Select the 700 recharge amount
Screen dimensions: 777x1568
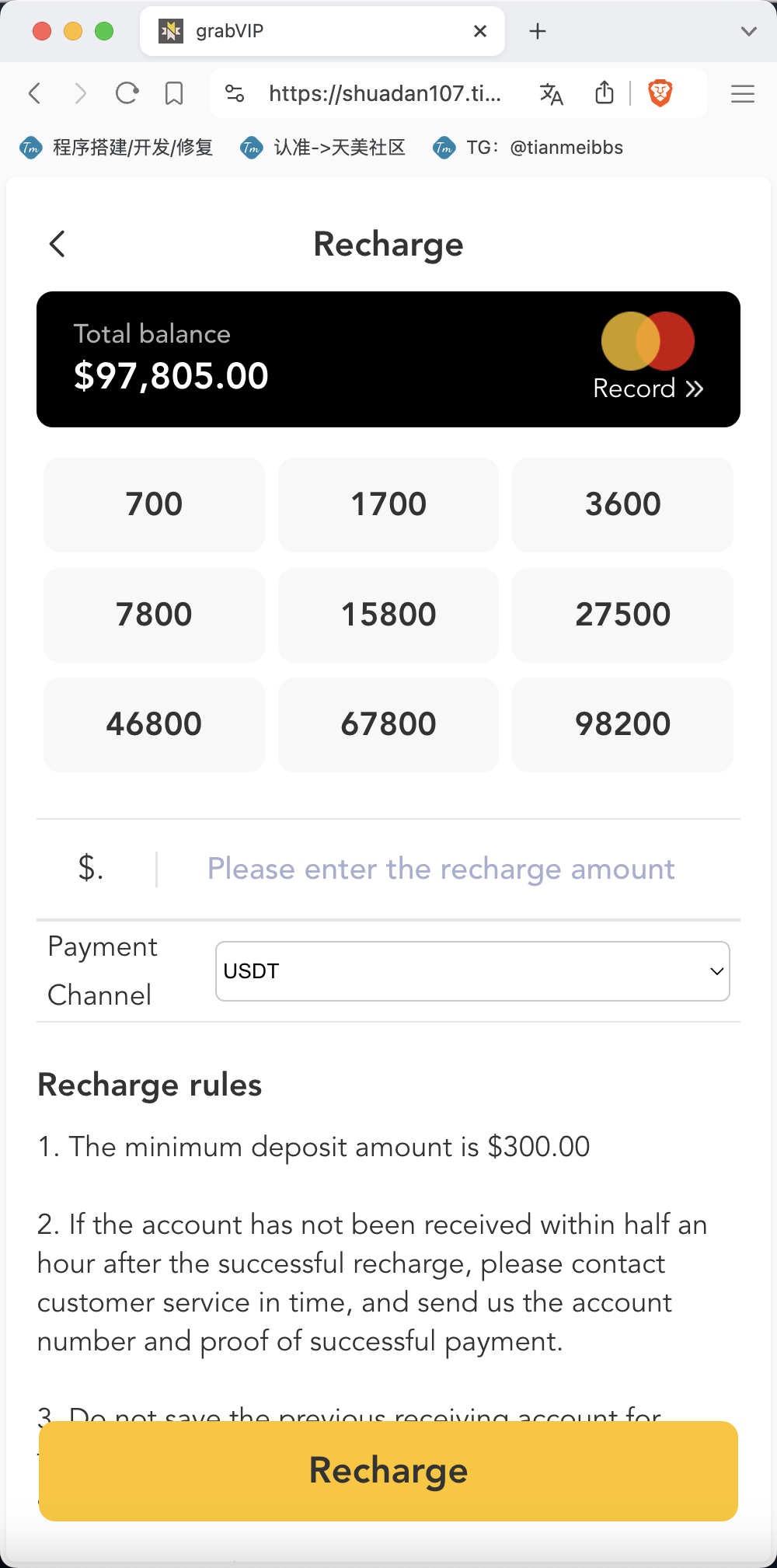(x=154, y=504)
